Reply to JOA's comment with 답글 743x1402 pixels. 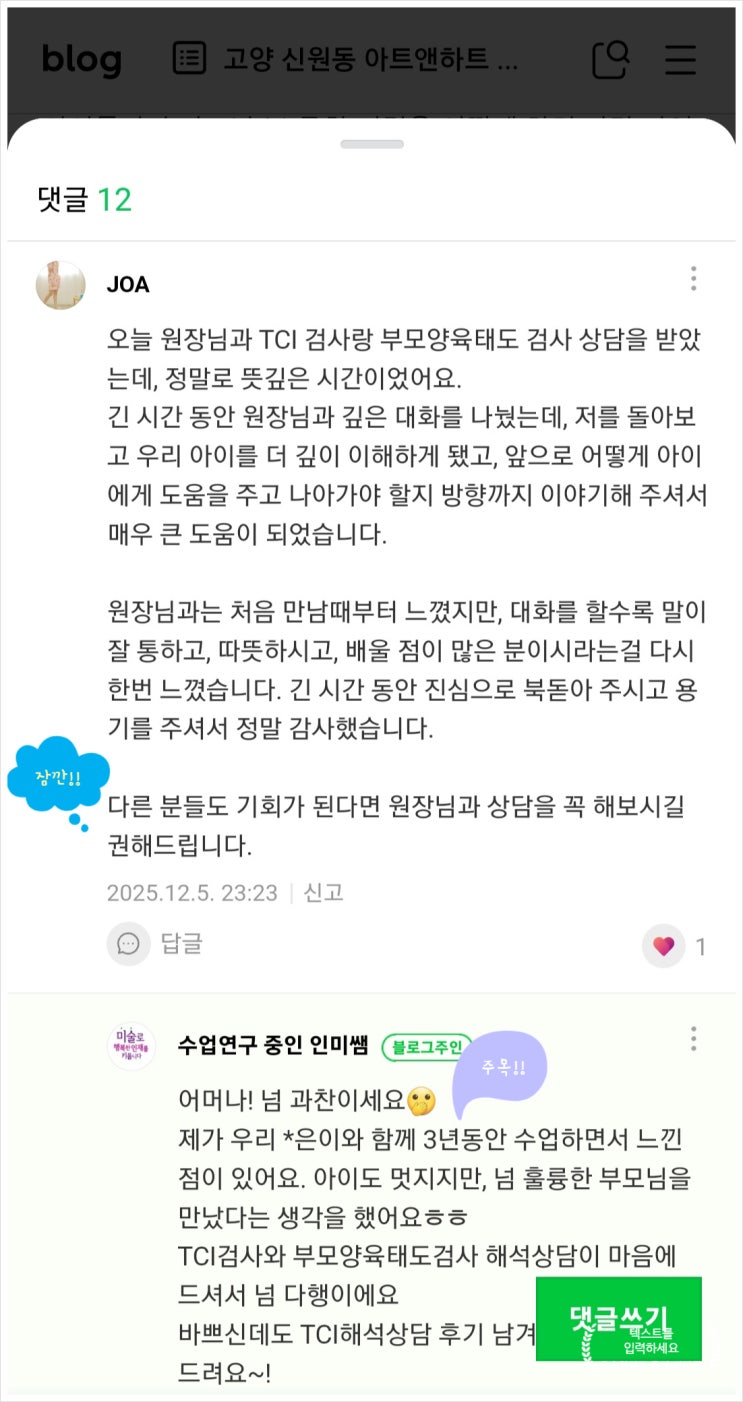(156, 943)
